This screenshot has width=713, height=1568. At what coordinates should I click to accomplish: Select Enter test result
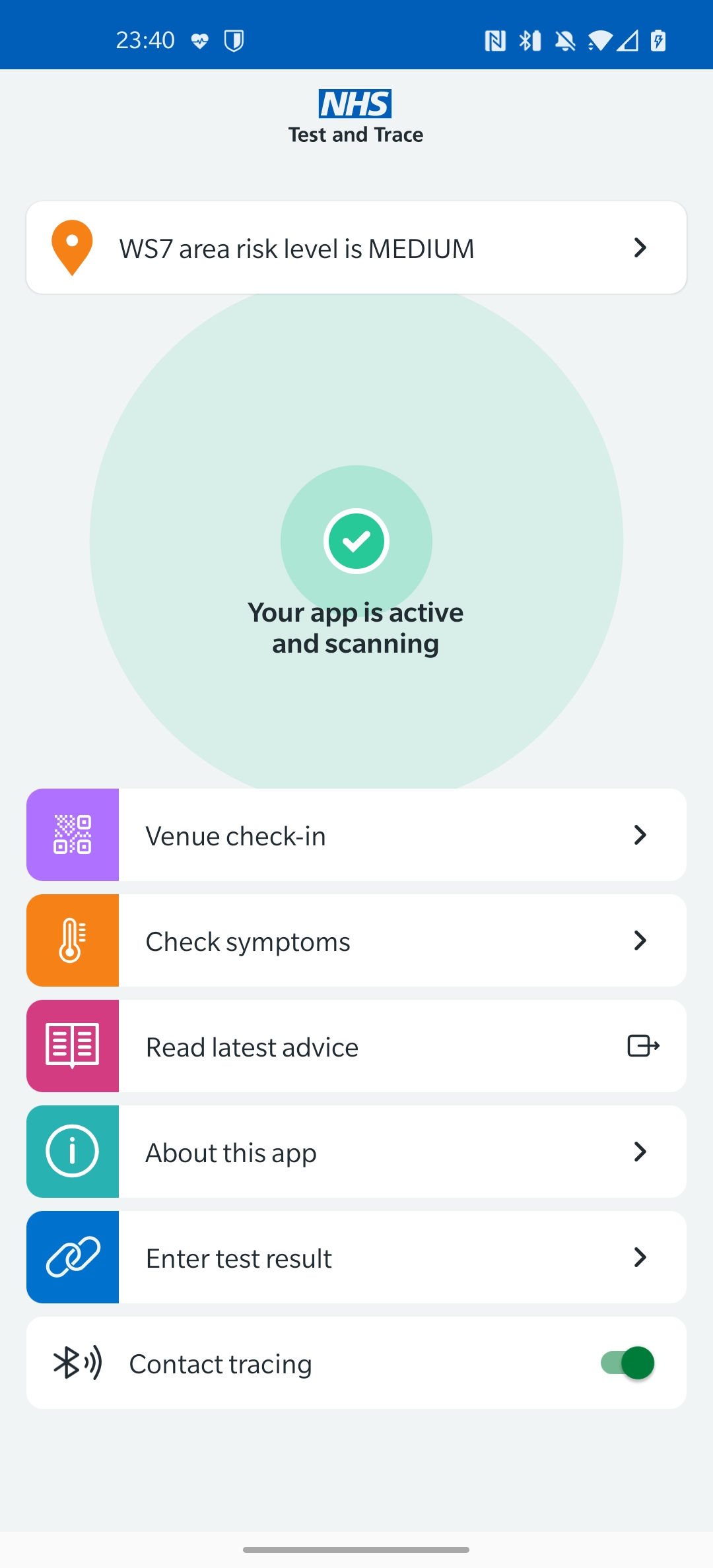coord(356,1257)
